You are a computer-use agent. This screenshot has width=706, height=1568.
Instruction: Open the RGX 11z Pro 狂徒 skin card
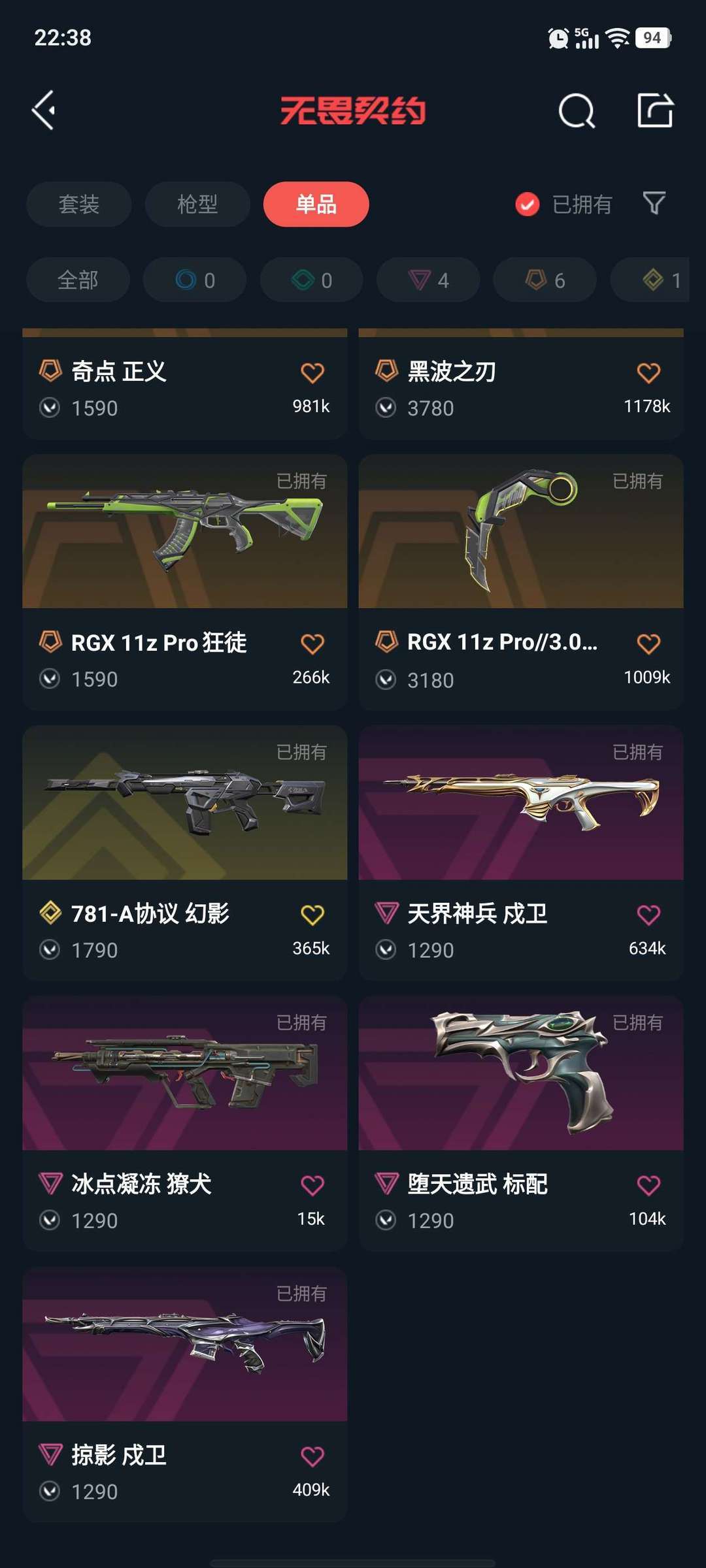[x=185, y=581]
